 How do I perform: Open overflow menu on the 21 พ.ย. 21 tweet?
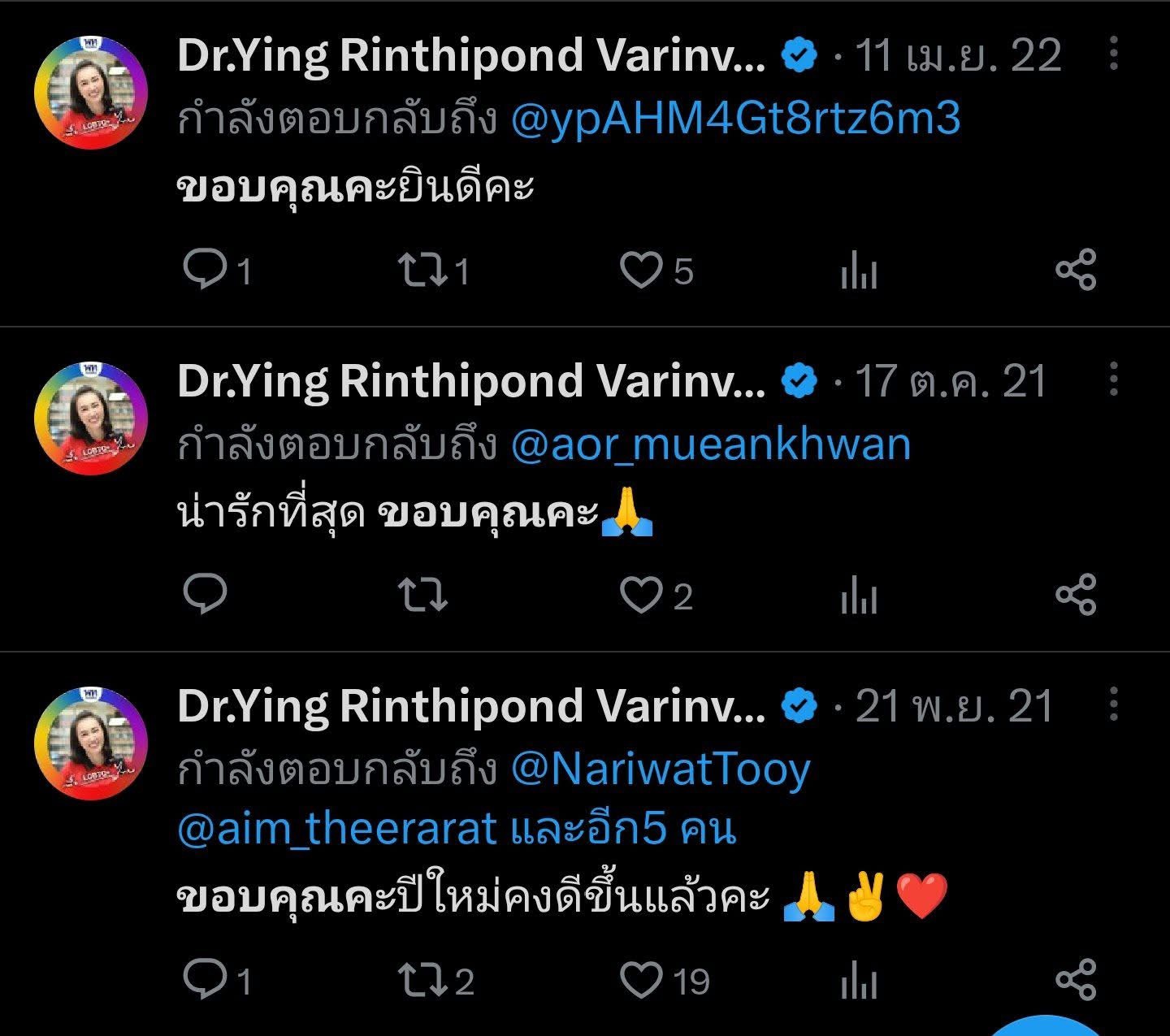click(x=1114, y=704)
